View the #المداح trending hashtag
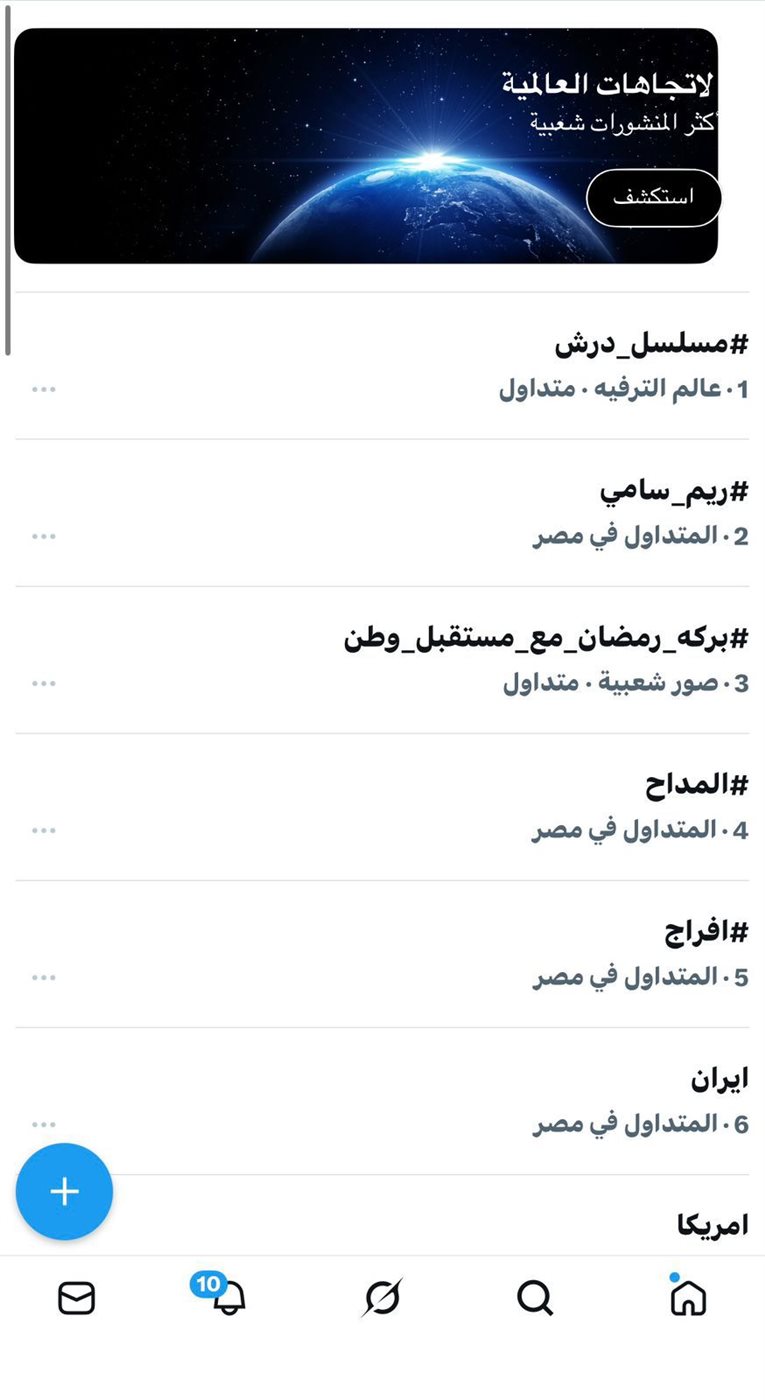This screenshot has height=1400, width=765. point(696,786)
